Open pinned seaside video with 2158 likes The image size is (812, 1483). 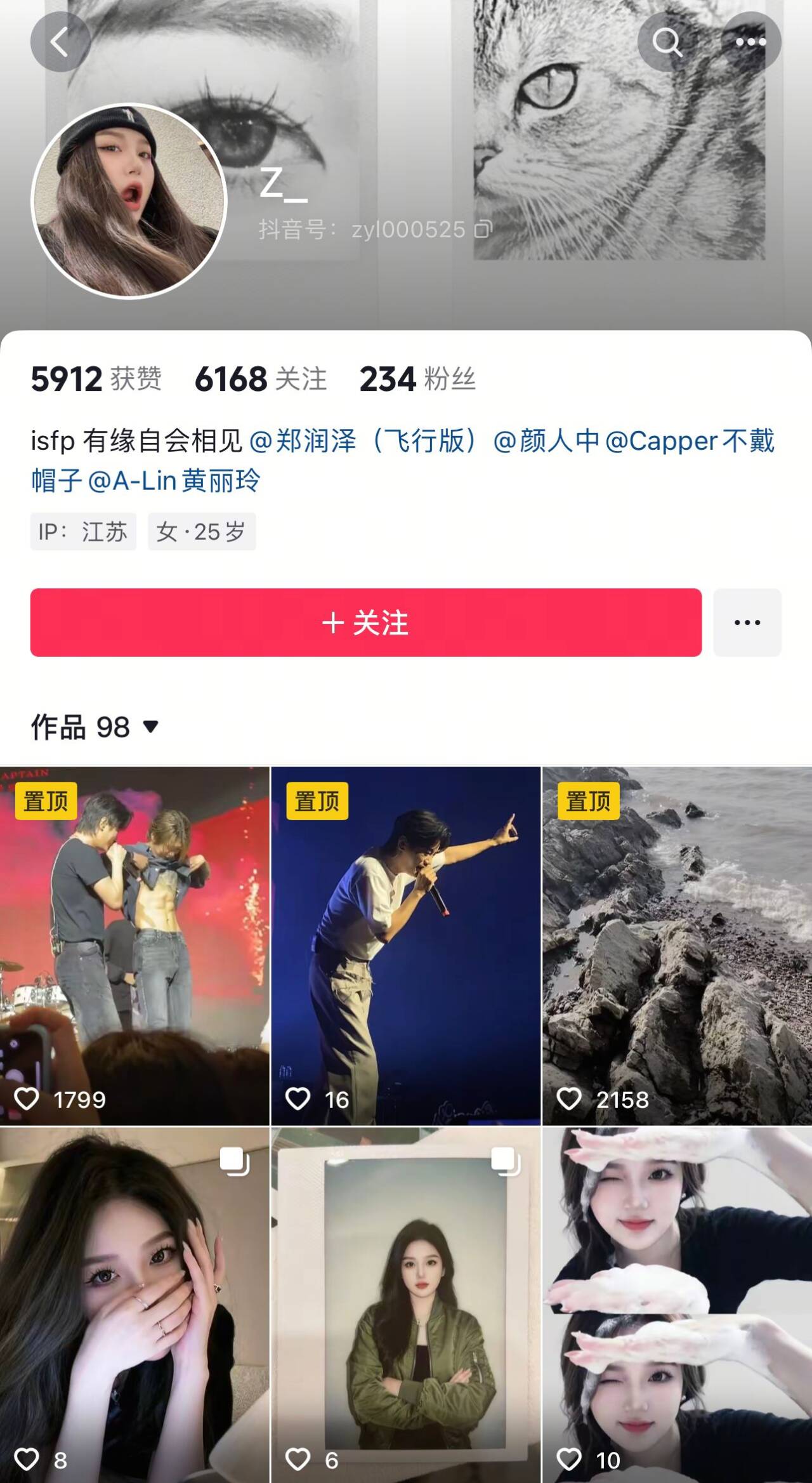(x=677, y=946)
